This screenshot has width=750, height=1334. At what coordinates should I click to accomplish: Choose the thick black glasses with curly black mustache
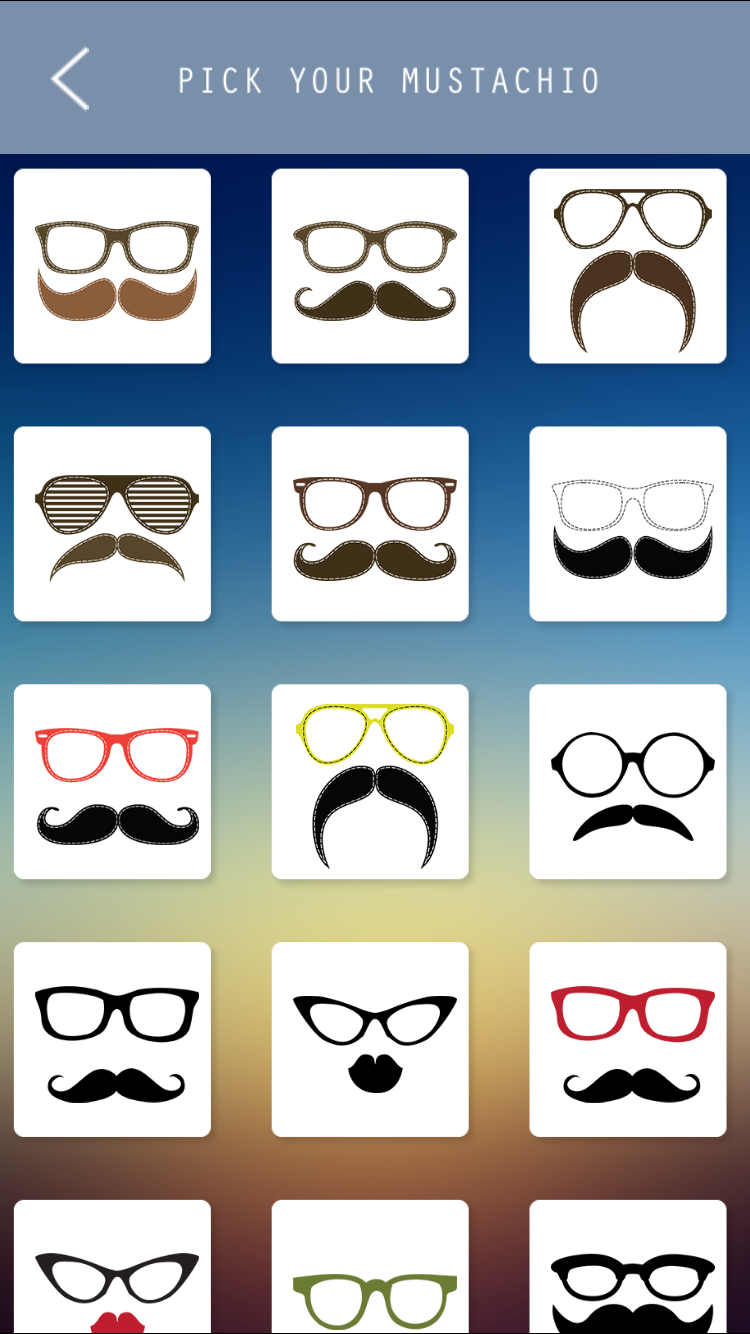point(112,1040)
